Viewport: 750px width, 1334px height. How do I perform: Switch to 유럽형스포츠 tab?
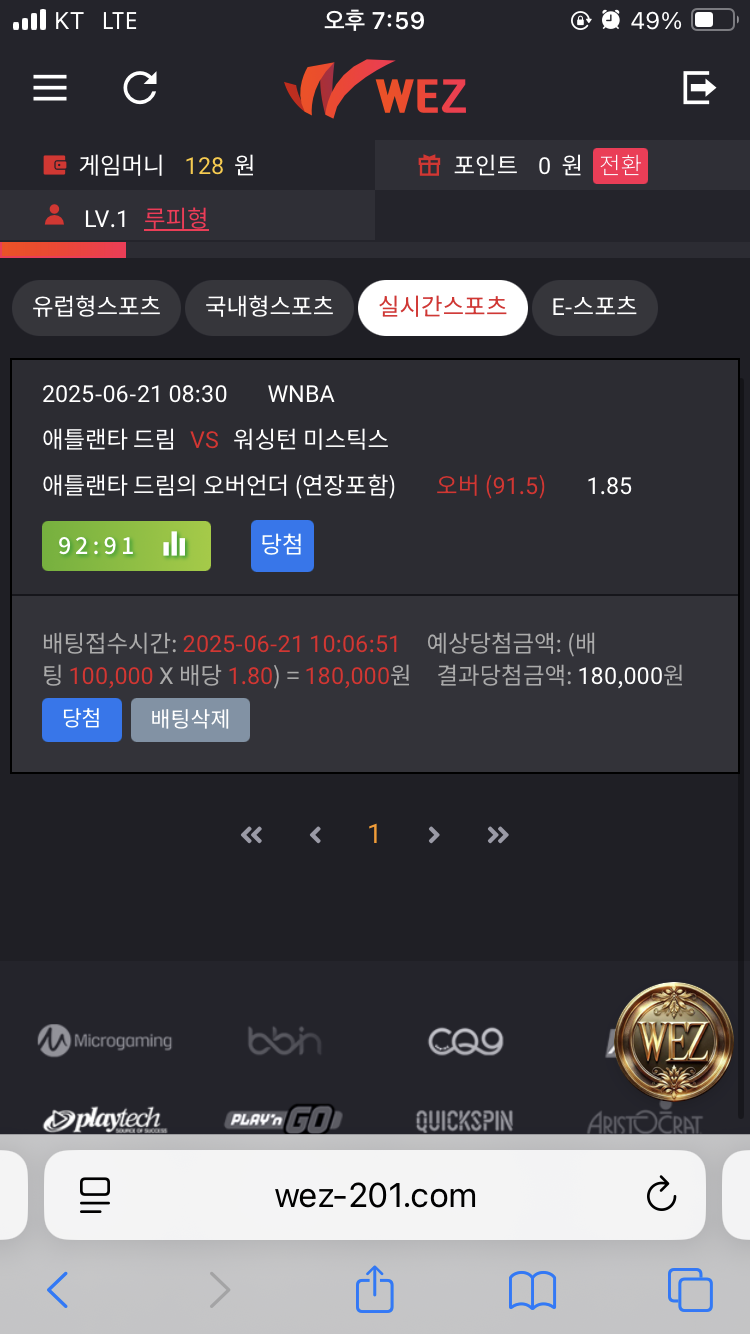tap(96, 307)
